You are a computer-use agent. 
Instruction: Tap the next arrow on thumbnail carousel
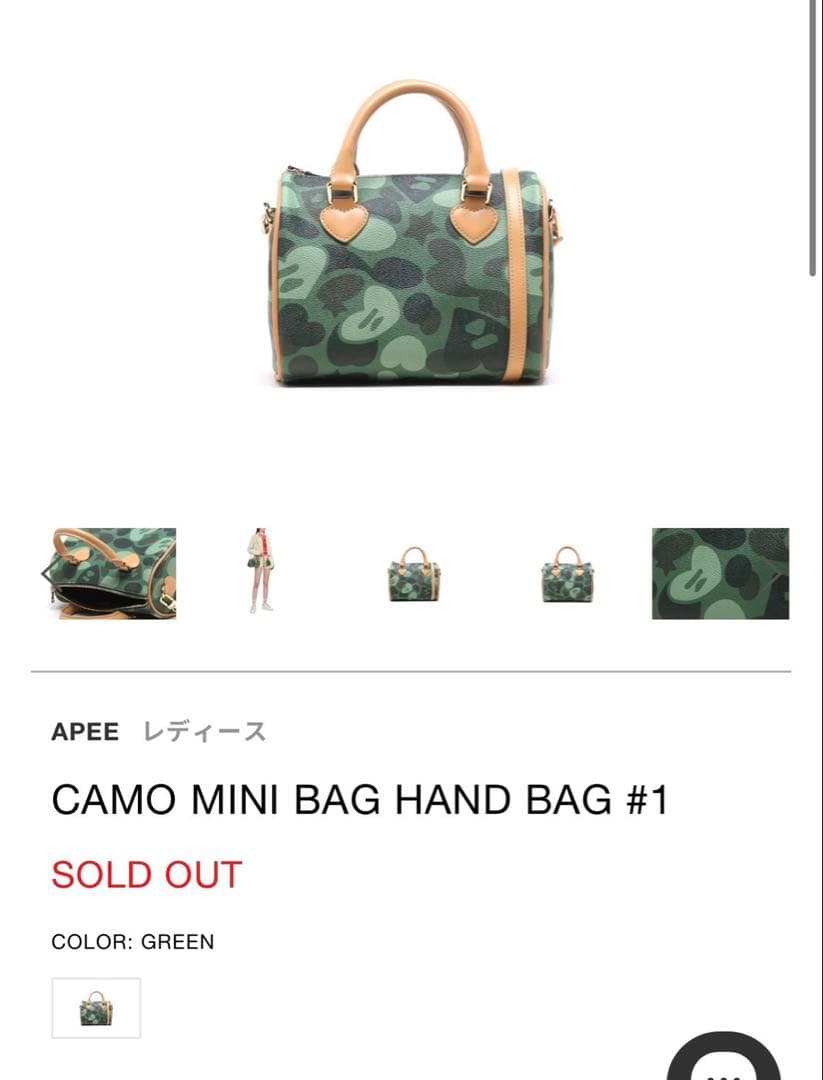776,574
